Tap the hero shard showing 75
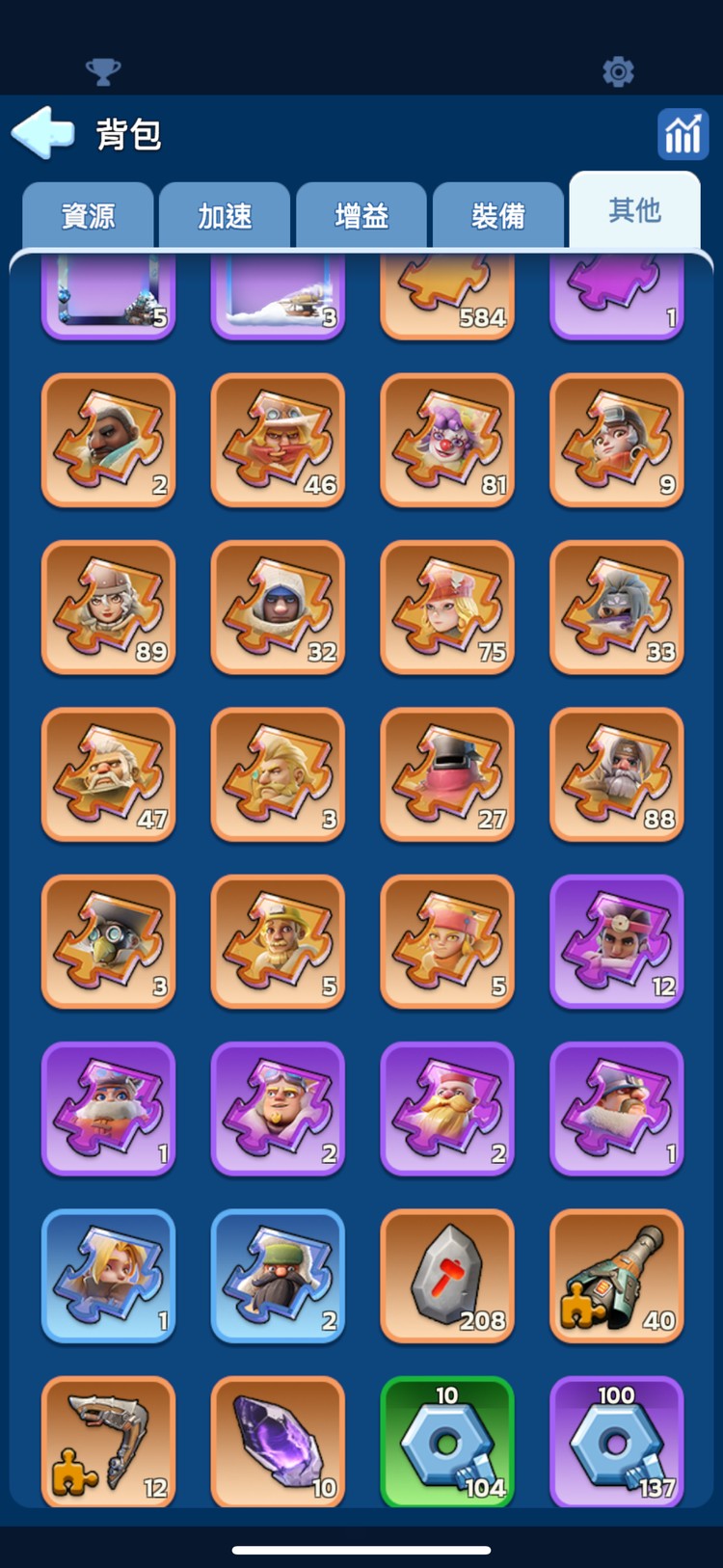This screenshot has height=1568, width=723. tap(447, 607)
